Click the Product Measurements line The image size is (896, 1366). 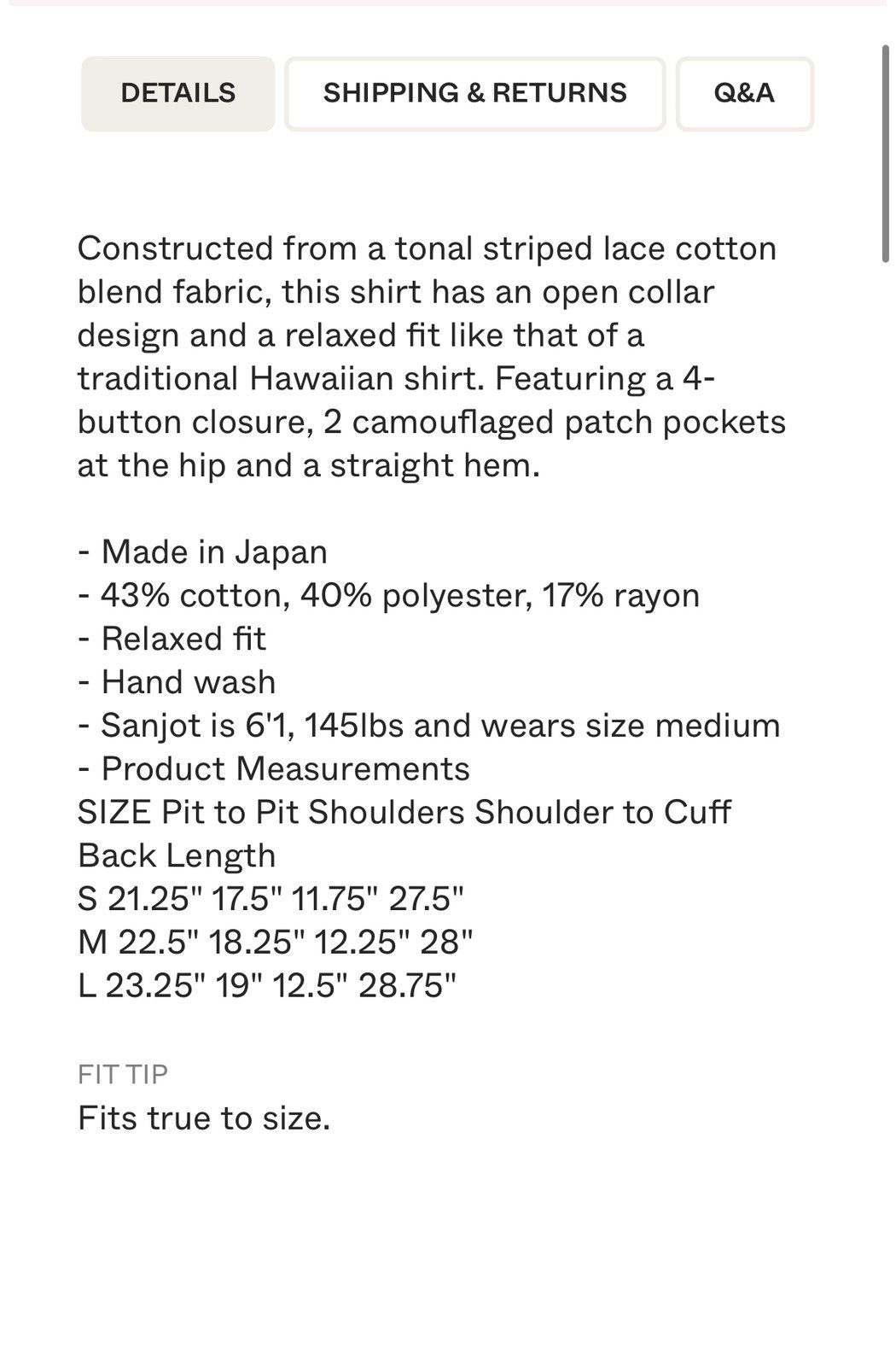point(274,768)
